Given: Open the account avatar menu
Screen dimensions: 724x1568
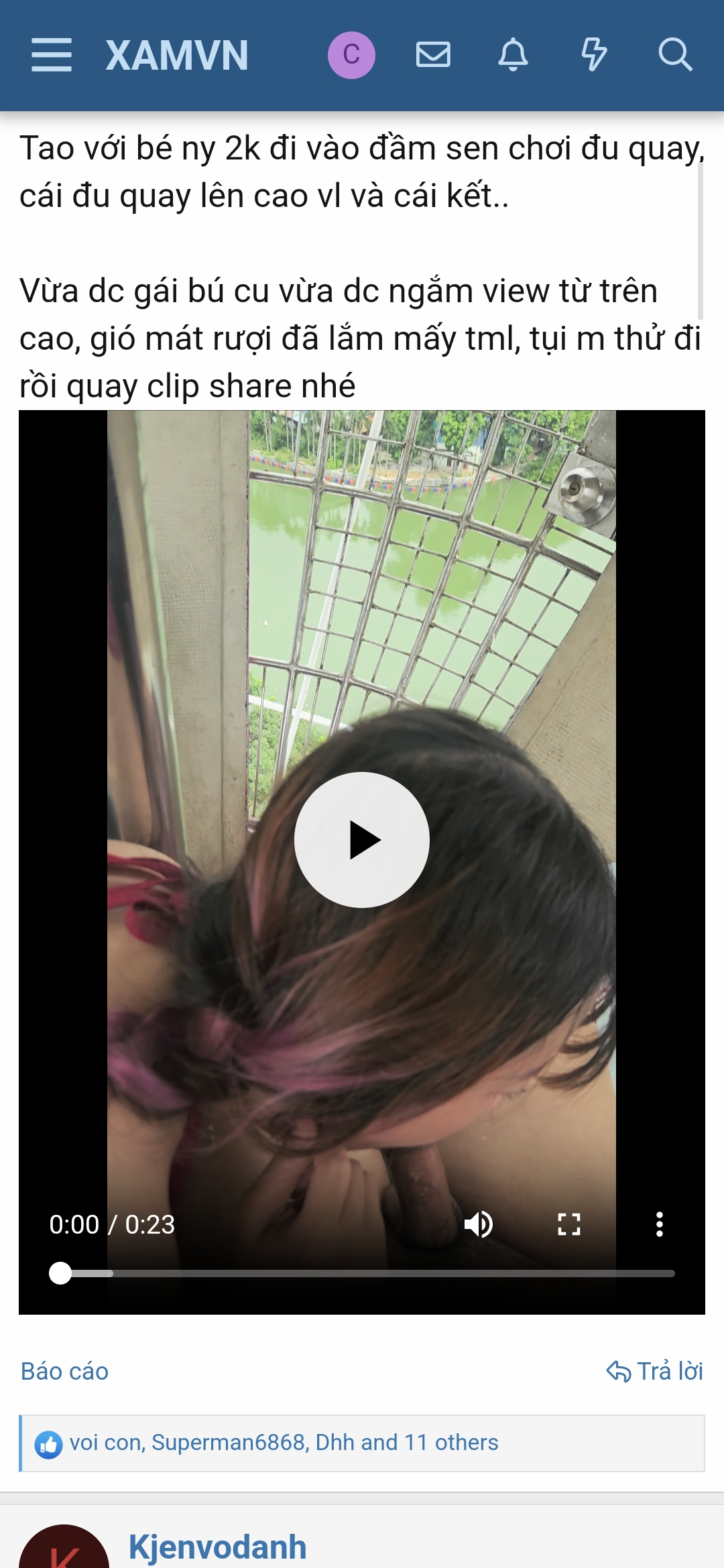Looking at the screenshot, I should (351, 55).
